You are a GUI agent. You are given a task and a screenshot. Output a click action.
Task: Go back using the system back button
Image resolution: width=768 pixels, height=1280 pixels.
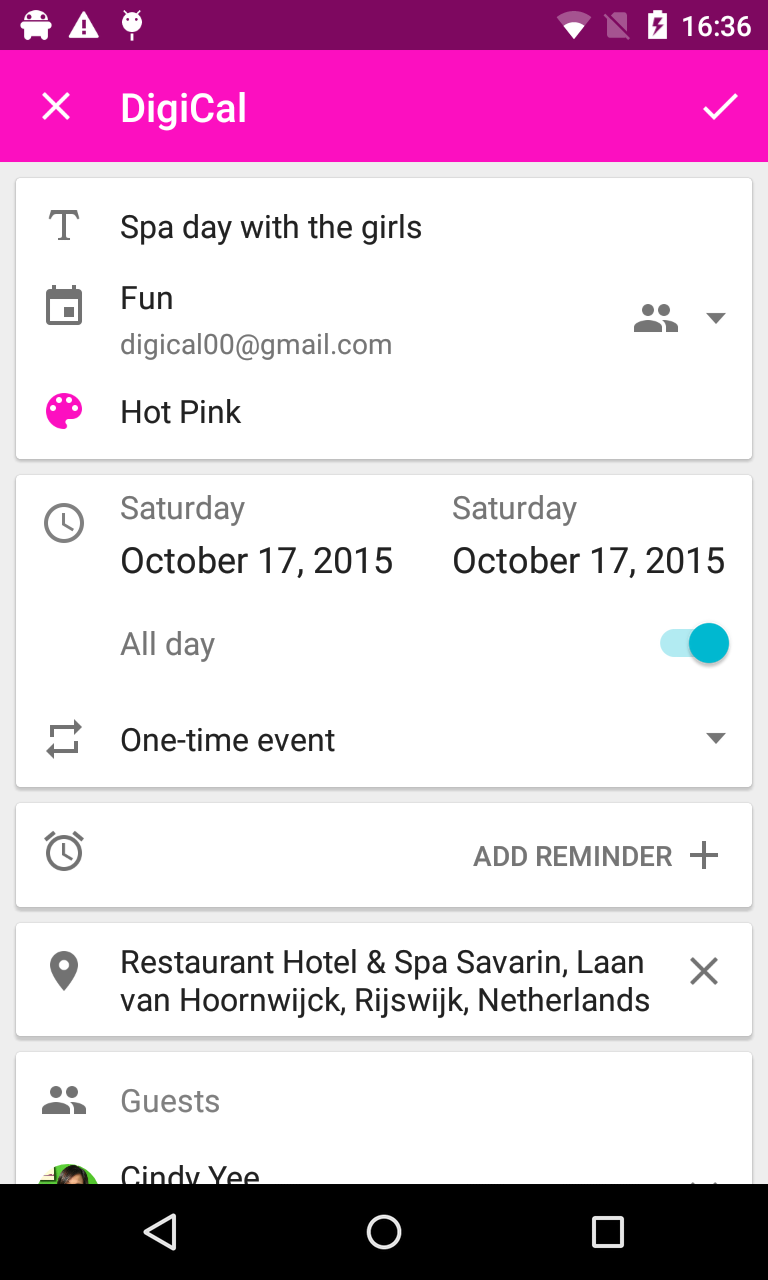[x=160, y=1232]
